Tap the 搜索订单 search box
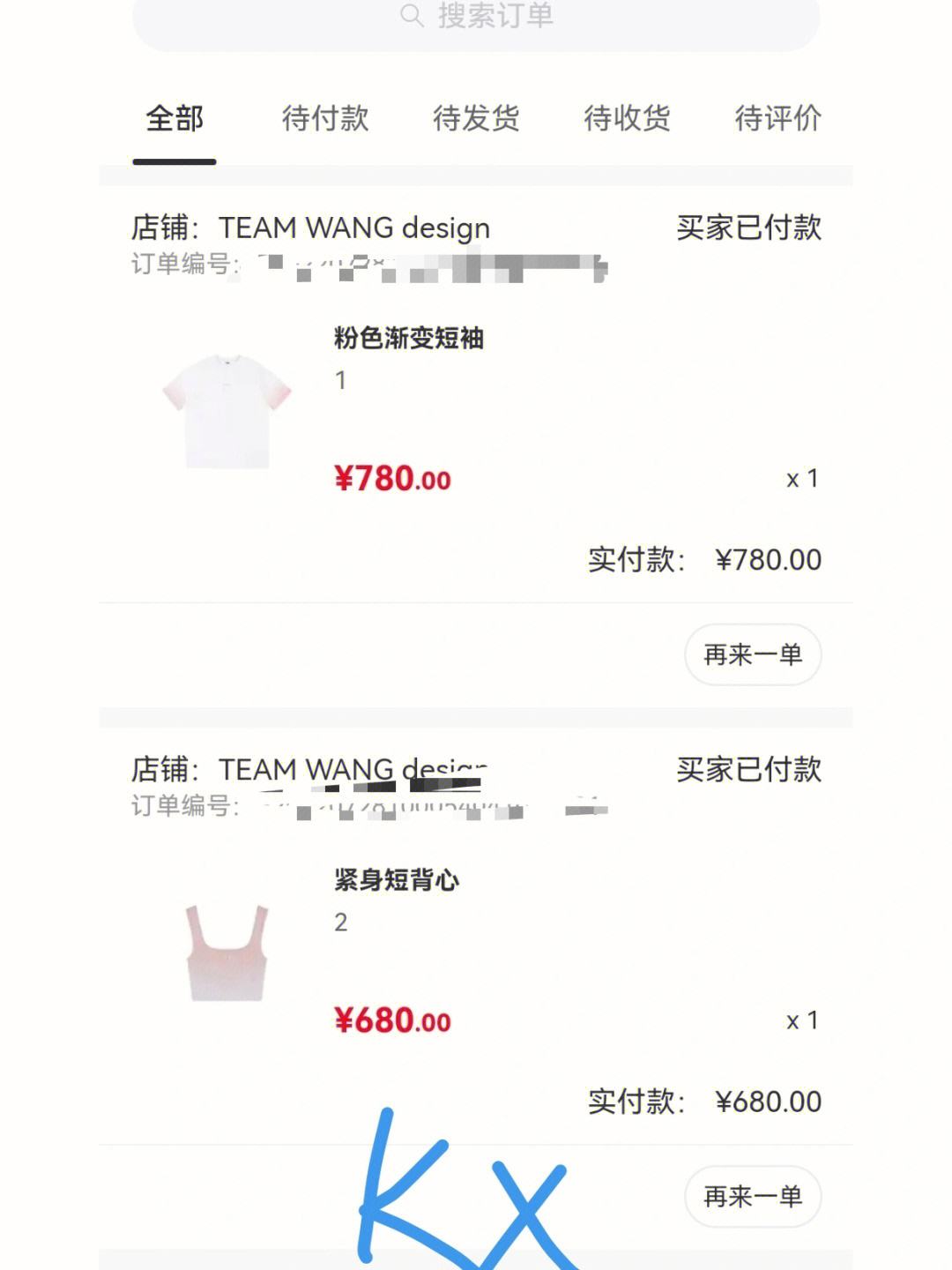952x1270 pixels. pos(476,18)
